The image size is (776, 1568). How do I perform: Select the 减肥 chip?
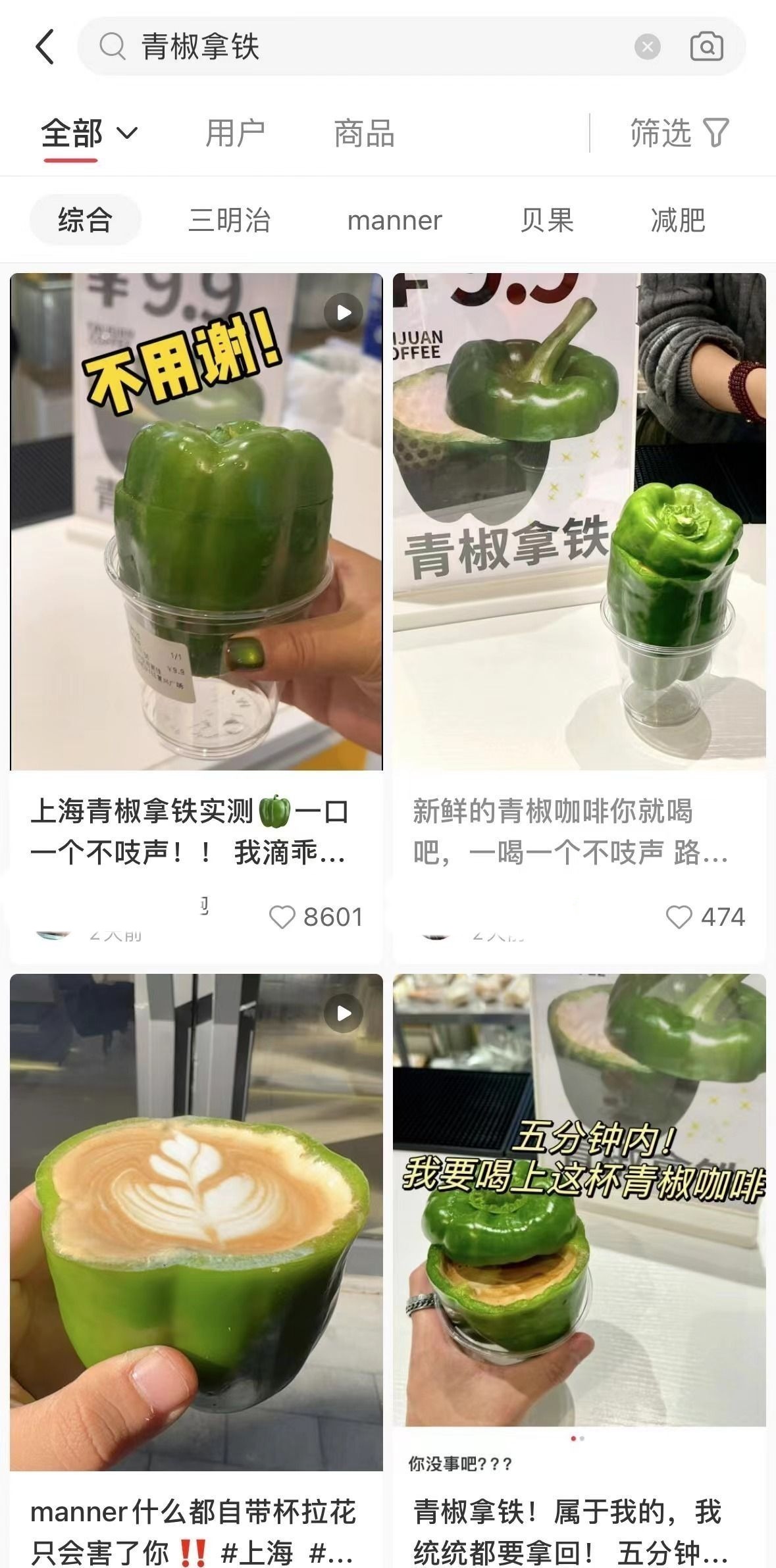tap(678, 220)
